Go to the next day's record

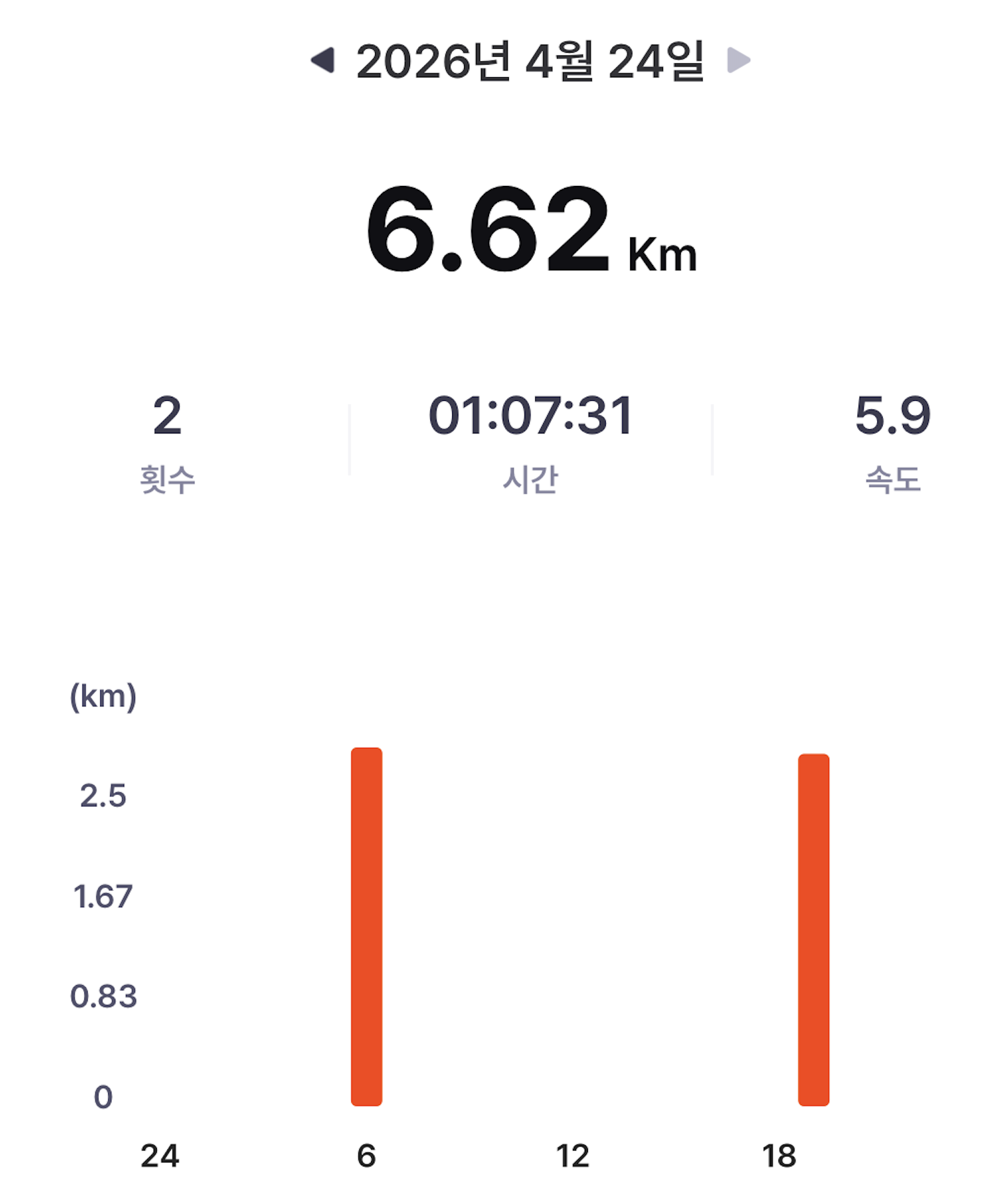point(738,61)
